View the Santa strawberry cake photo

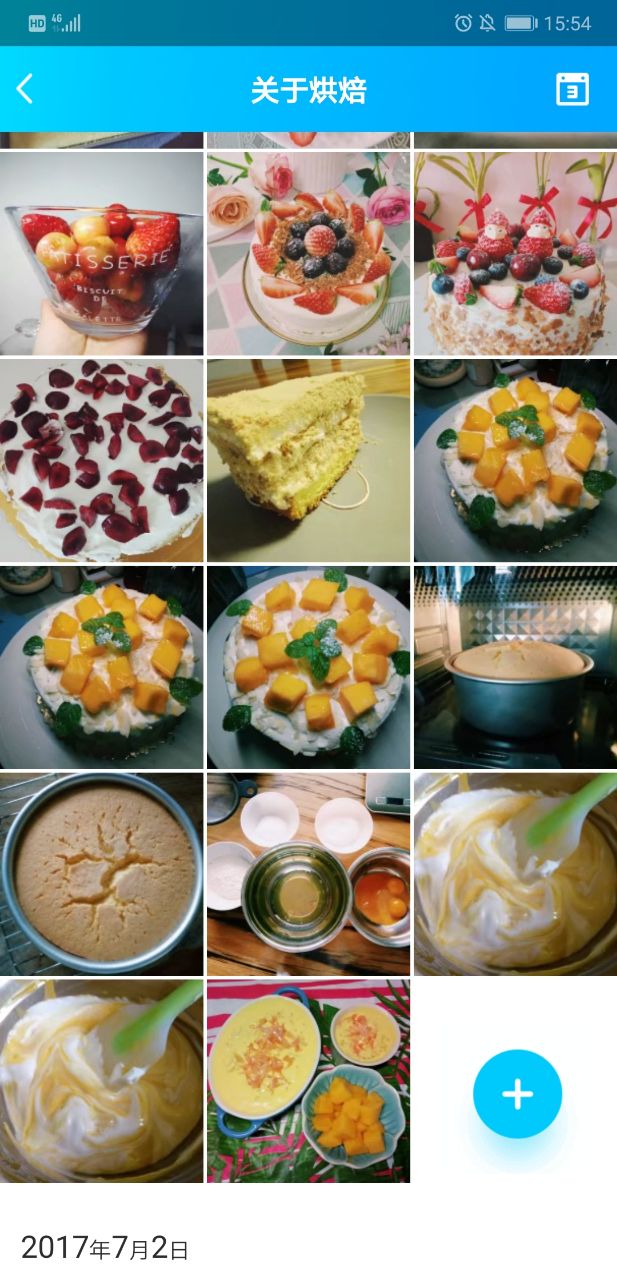coord(515,253)
